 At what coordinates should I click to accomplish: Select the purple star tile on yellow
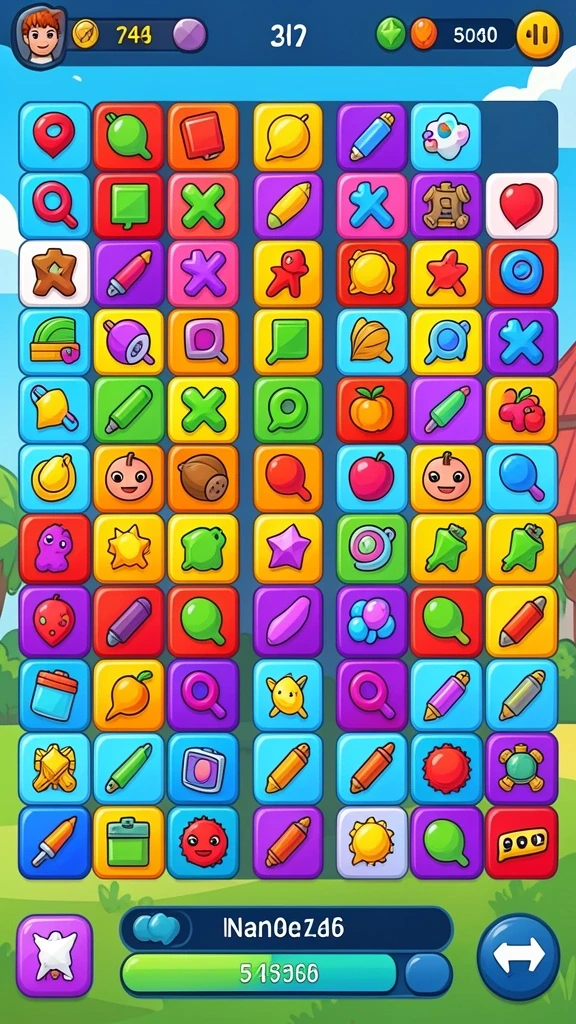288,549
